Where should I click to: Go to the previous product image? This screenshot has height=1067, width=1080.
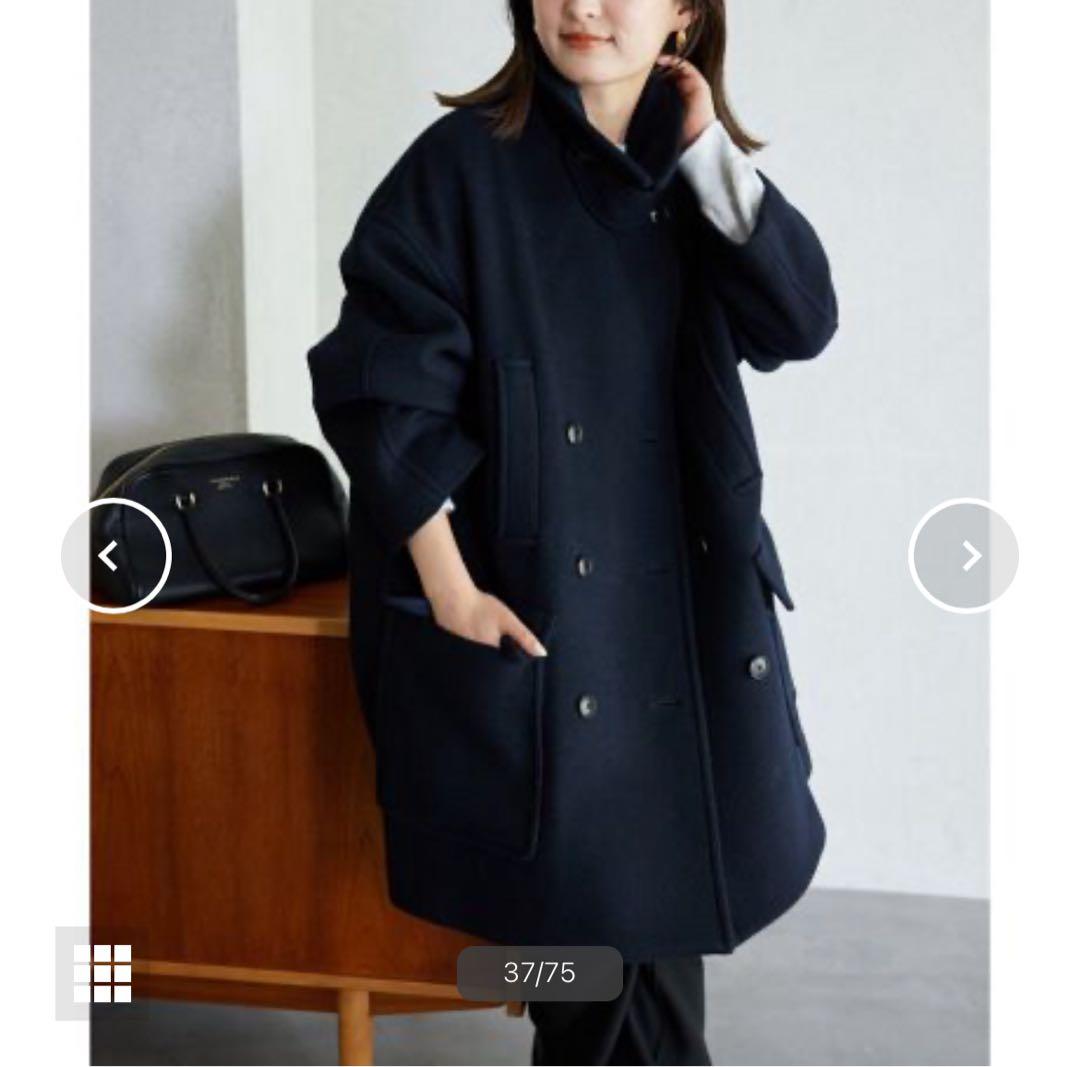click(115, 555)
